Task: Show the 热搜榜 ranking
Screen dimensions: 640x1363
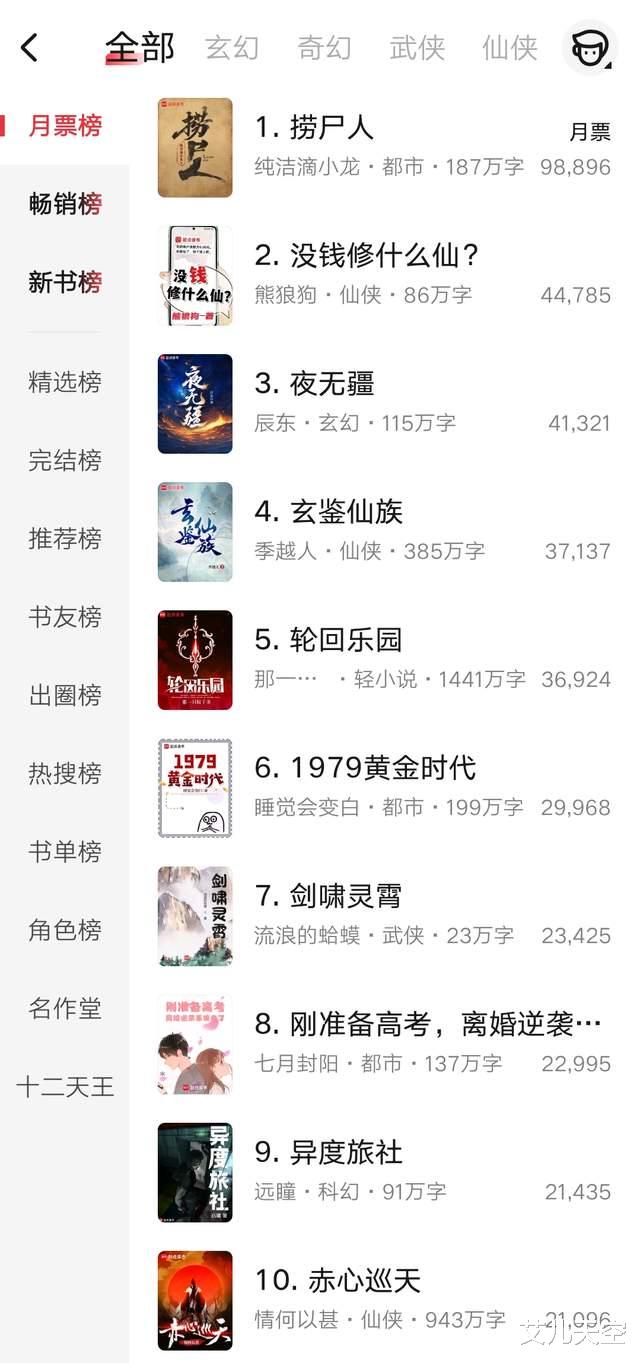Action: [65, 774]
